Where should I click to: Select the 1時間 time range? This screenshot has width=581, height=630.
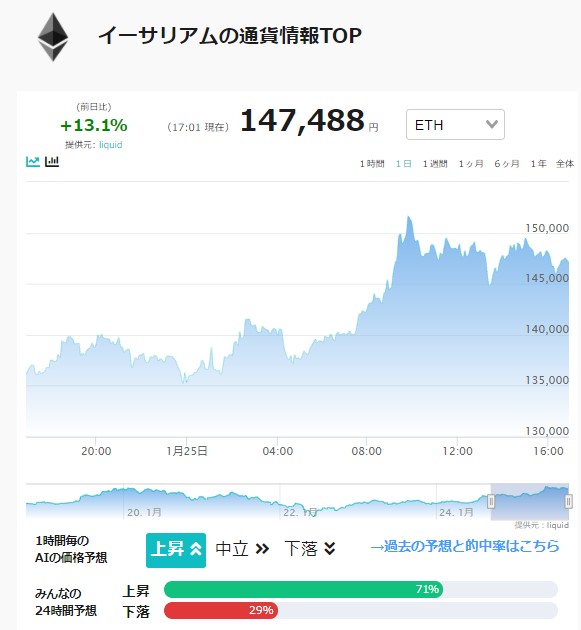click(372, 164)
